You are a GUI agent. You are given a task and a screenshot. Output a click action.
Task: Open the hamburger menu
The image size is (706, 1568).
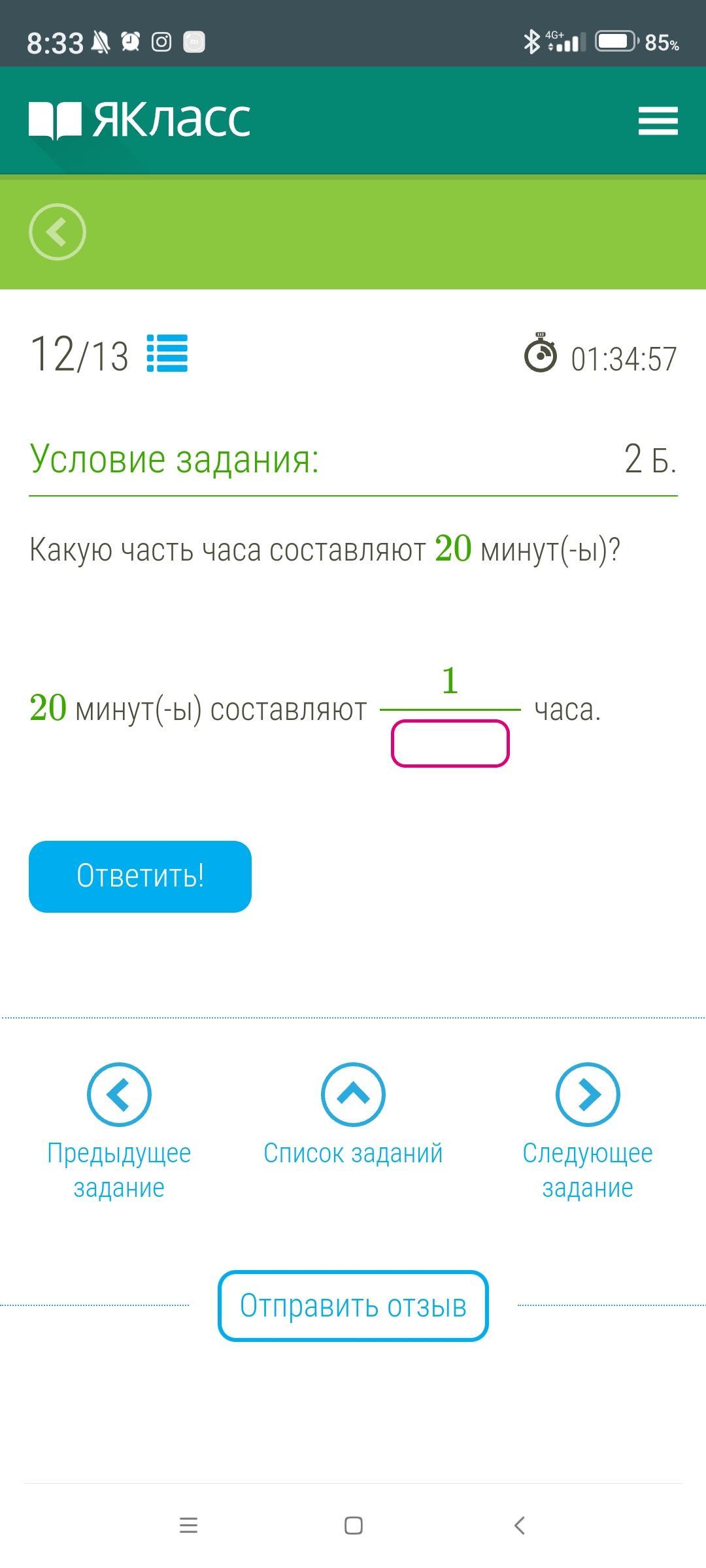(x=658, y=121)
